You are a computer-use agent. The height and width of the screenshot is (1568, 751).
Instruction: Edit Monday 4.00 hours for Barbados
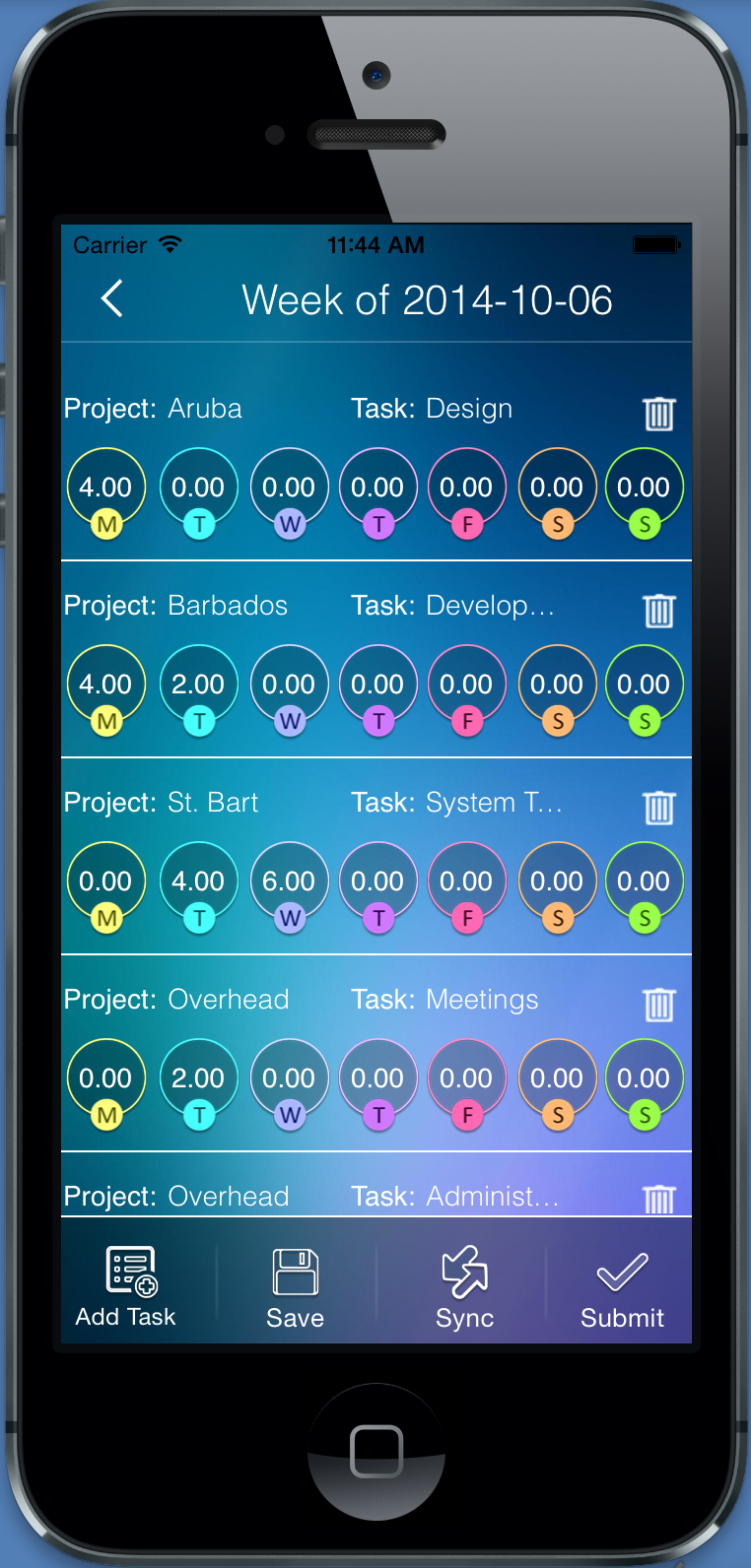(106, 686)
